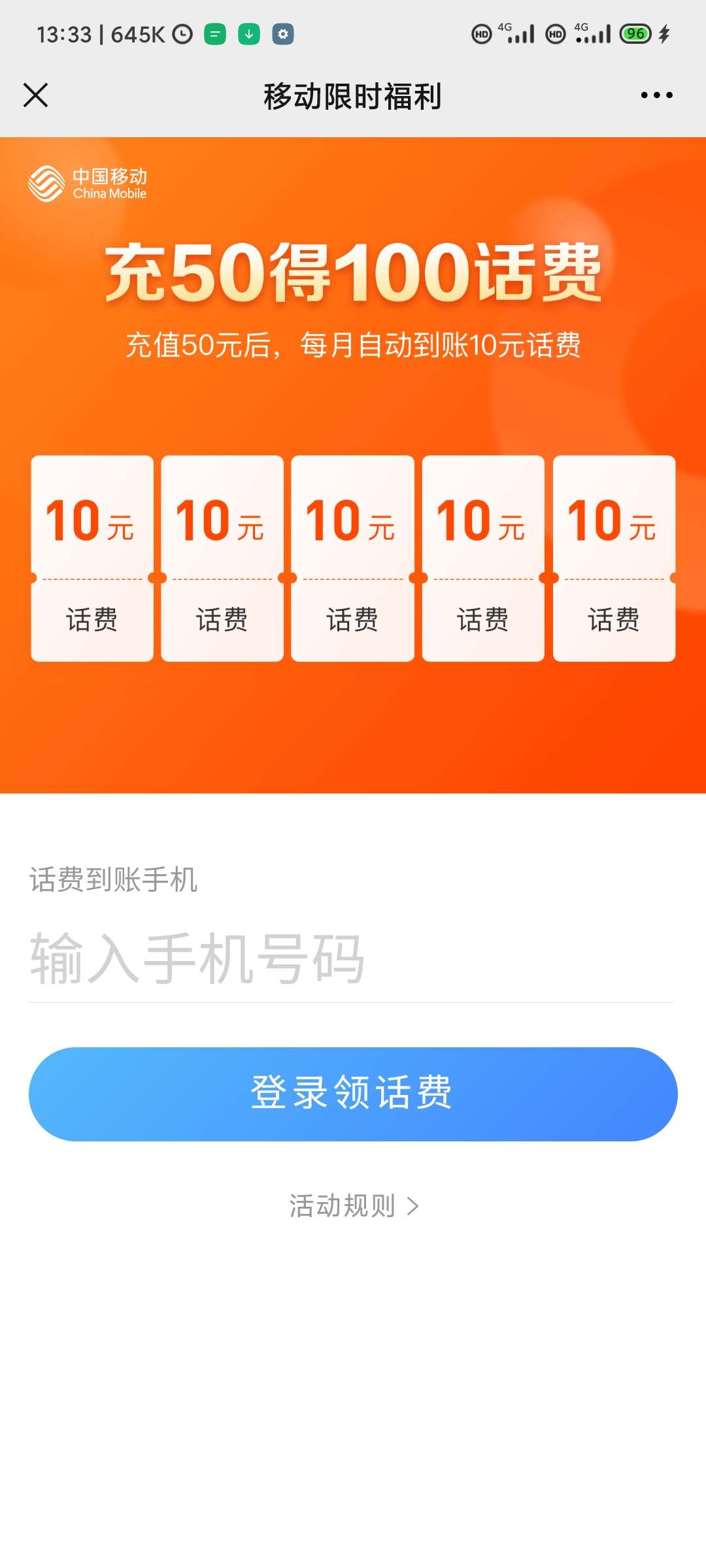Open the 活动规则 link

pyautogui.click(x=353, y=1205)
